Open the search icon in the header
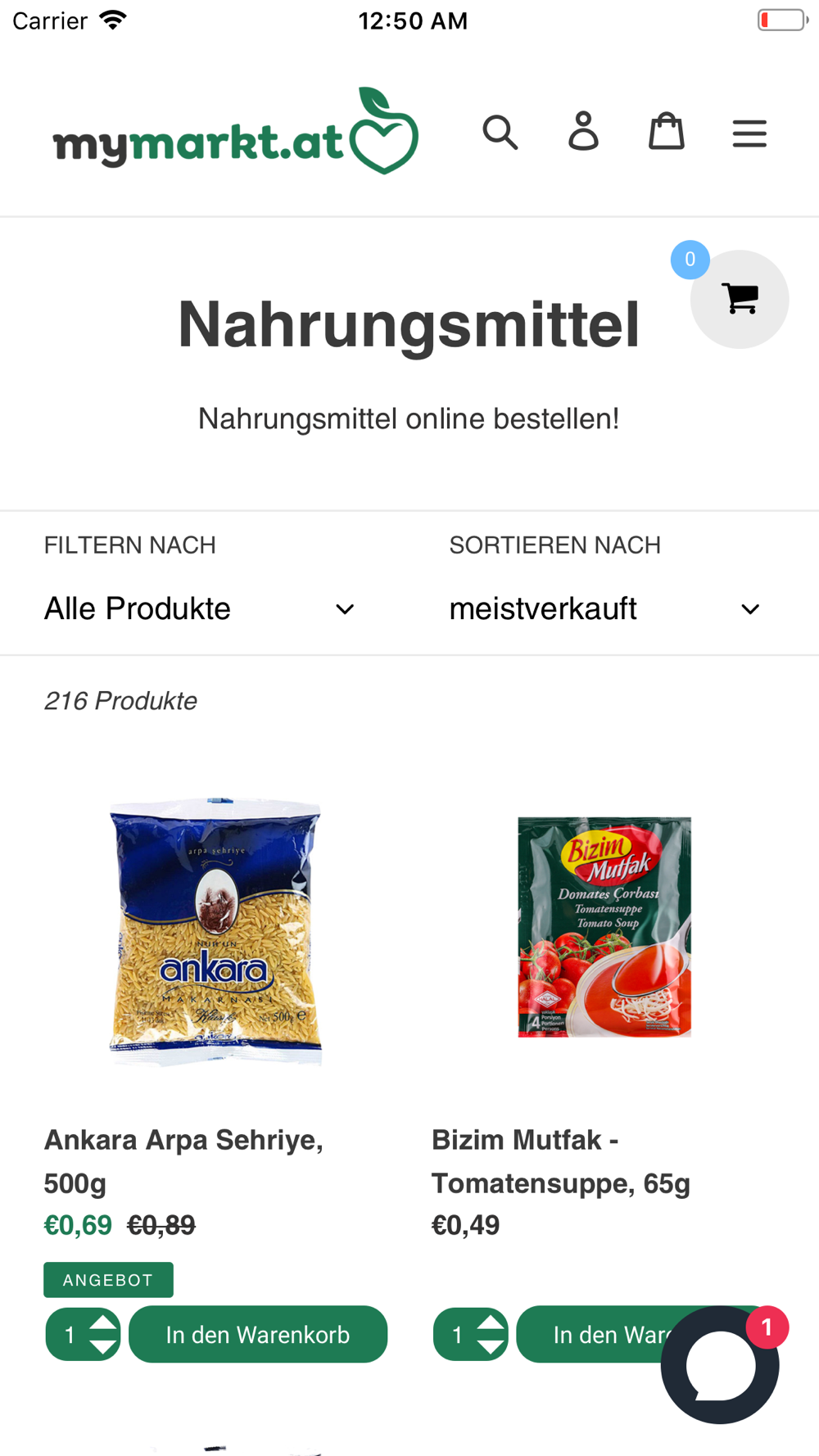 500,132
